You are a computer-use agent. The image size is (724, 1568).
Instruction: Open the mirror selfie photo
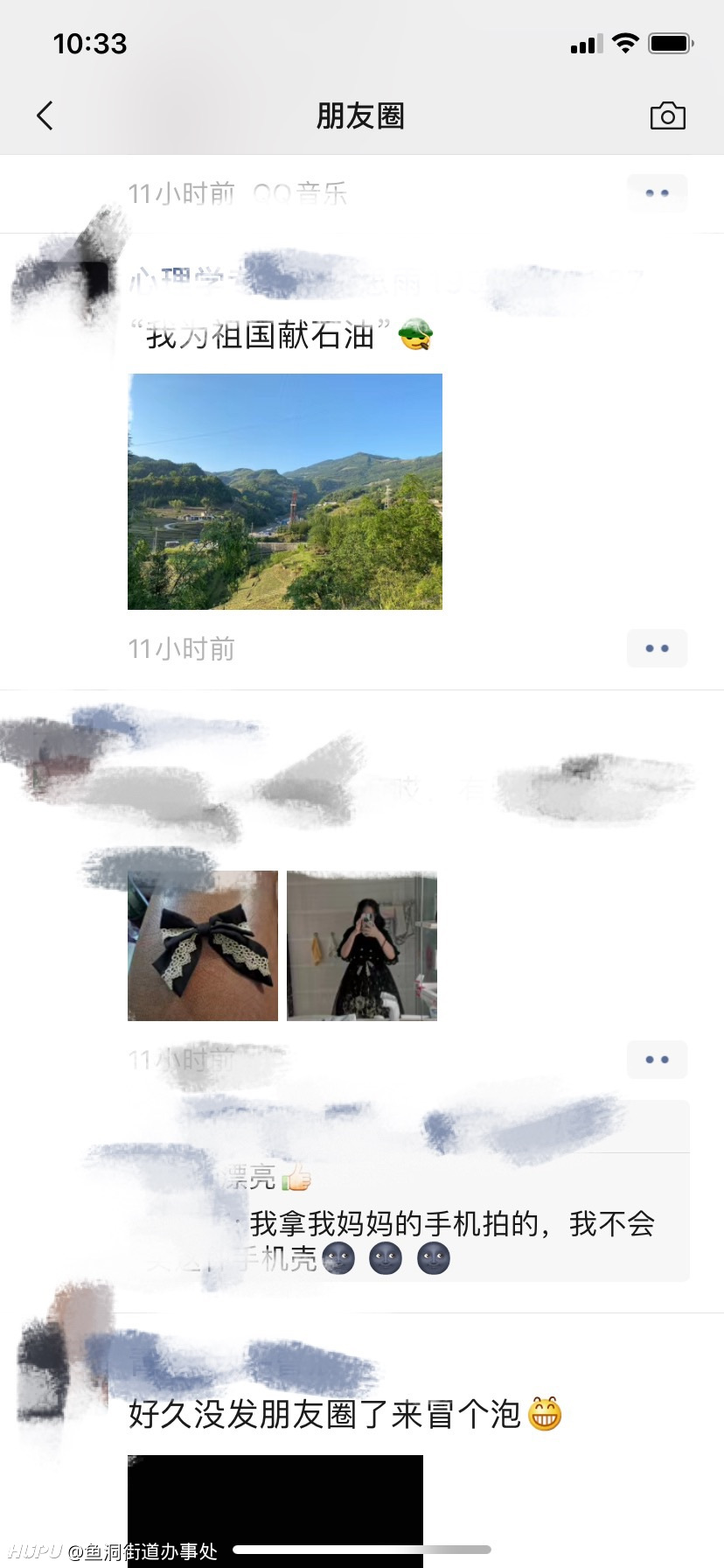click(x=362, y=946)
